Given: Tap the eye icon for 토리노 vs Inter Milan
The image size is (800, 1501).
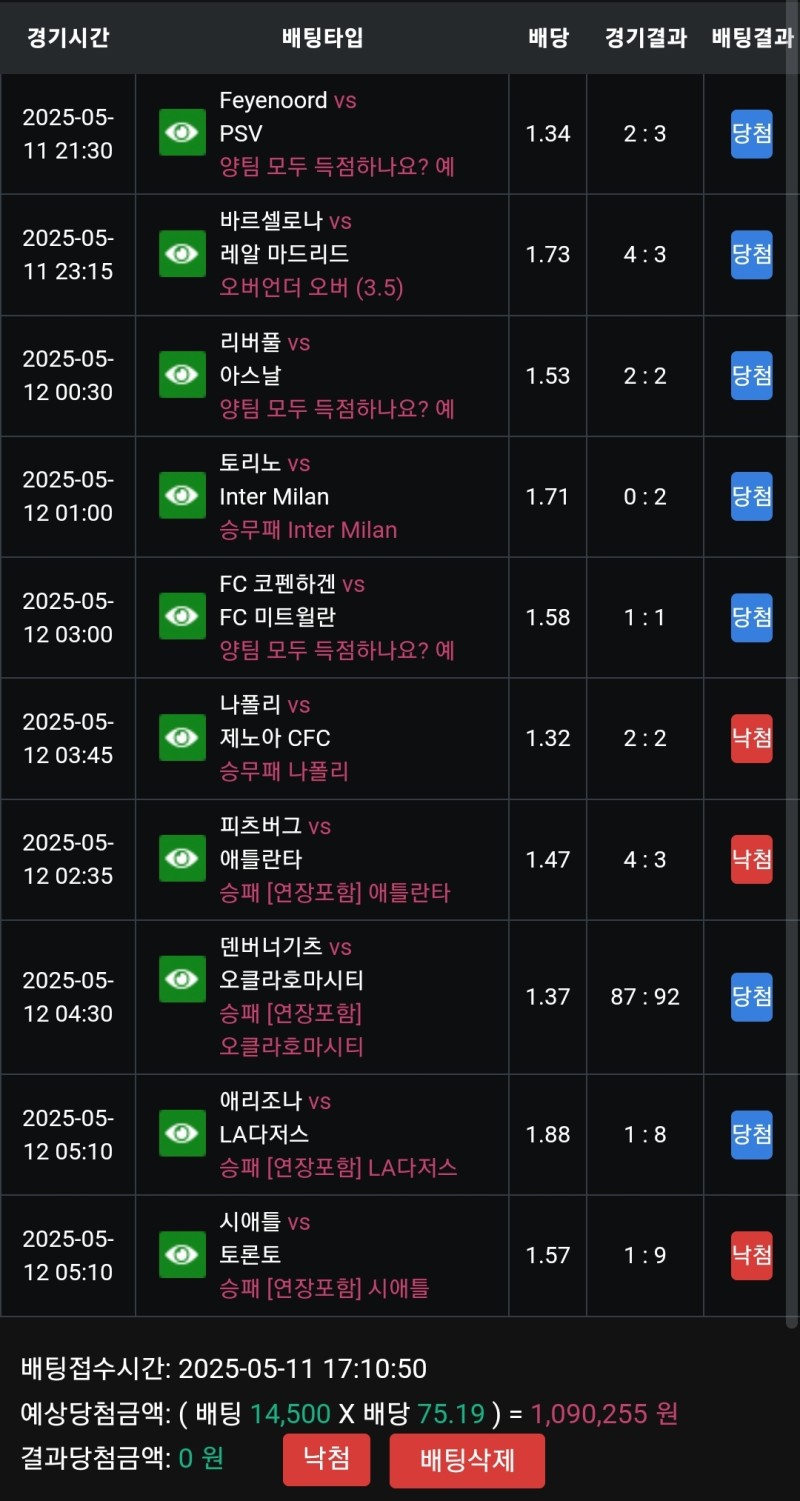Looking at the screenshot, I should (182, 496).
